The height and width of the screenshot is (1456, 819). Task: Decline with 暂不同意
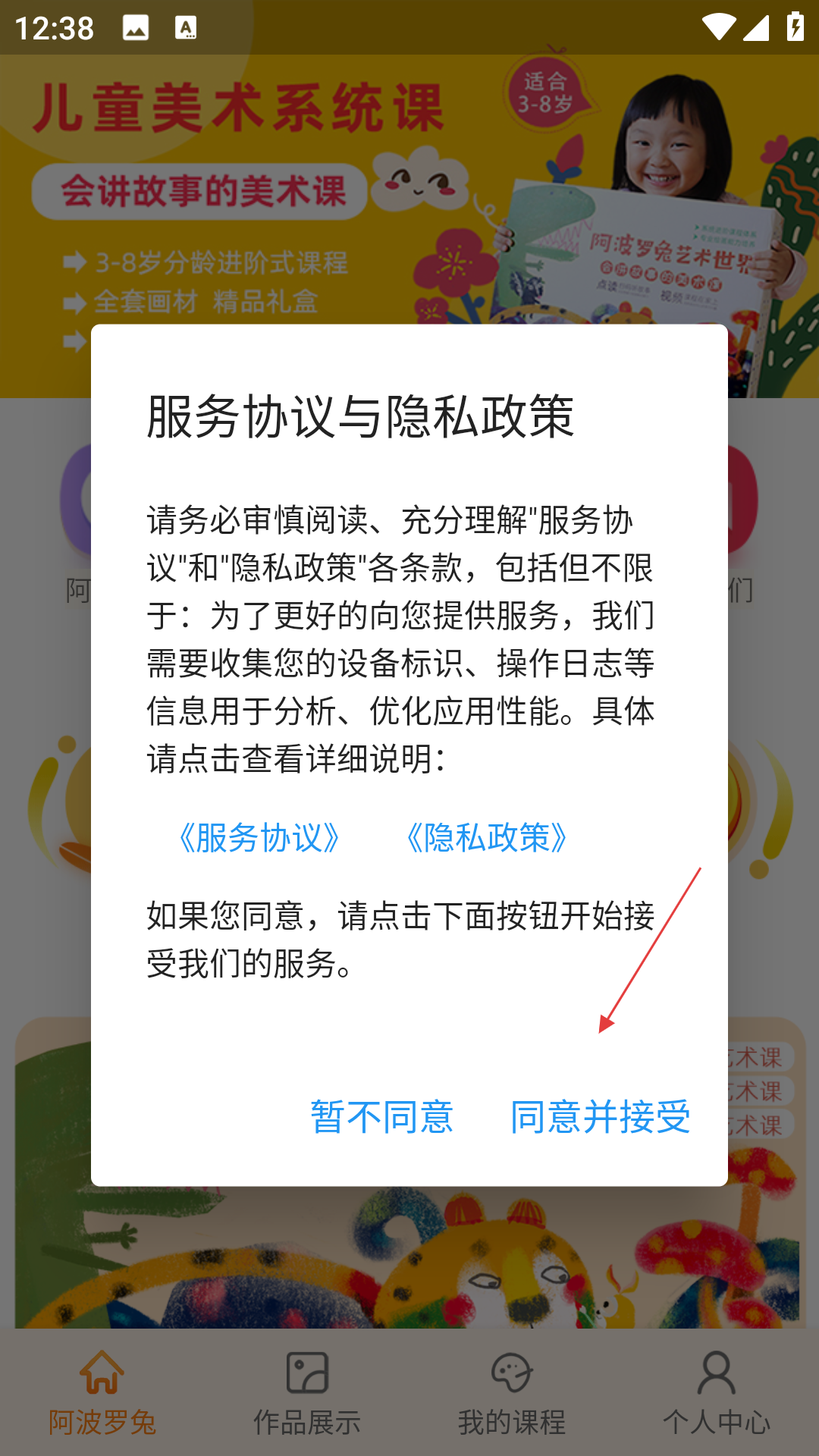(381, 1117)
